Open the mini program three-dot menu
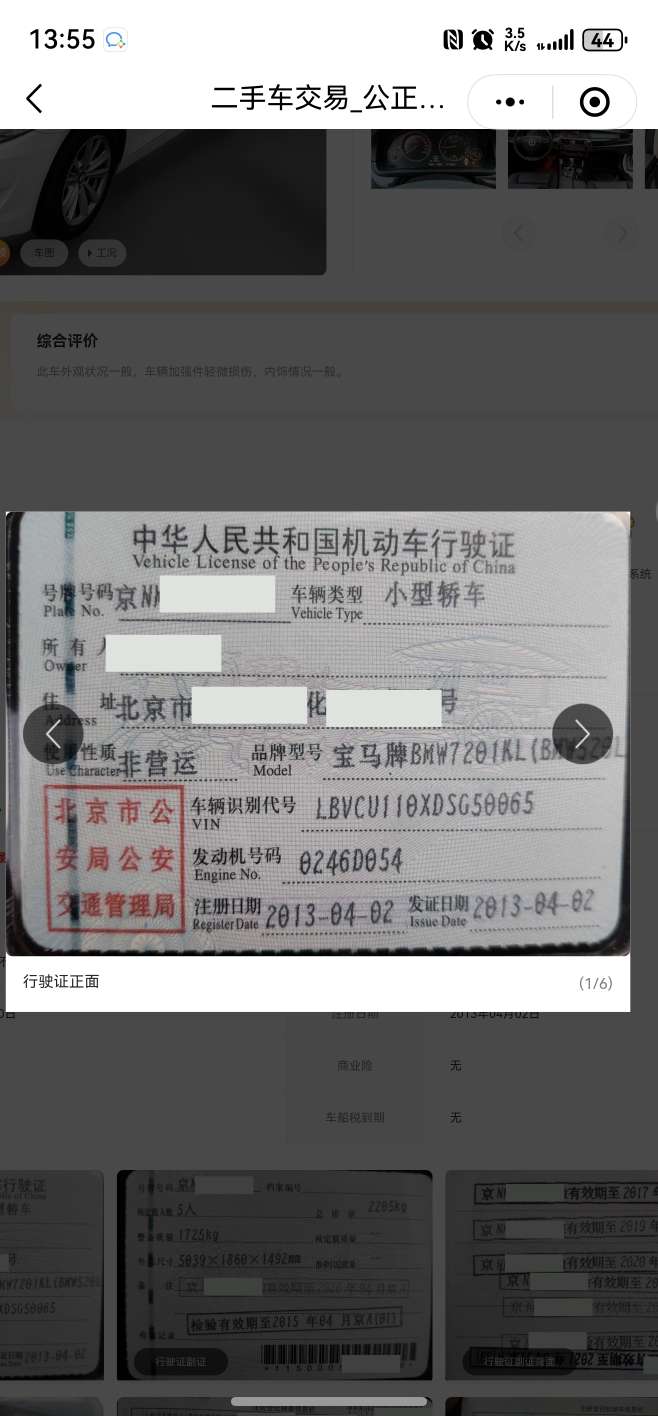Viewport: 658px width, 1416px height. (x=510, y=102)
